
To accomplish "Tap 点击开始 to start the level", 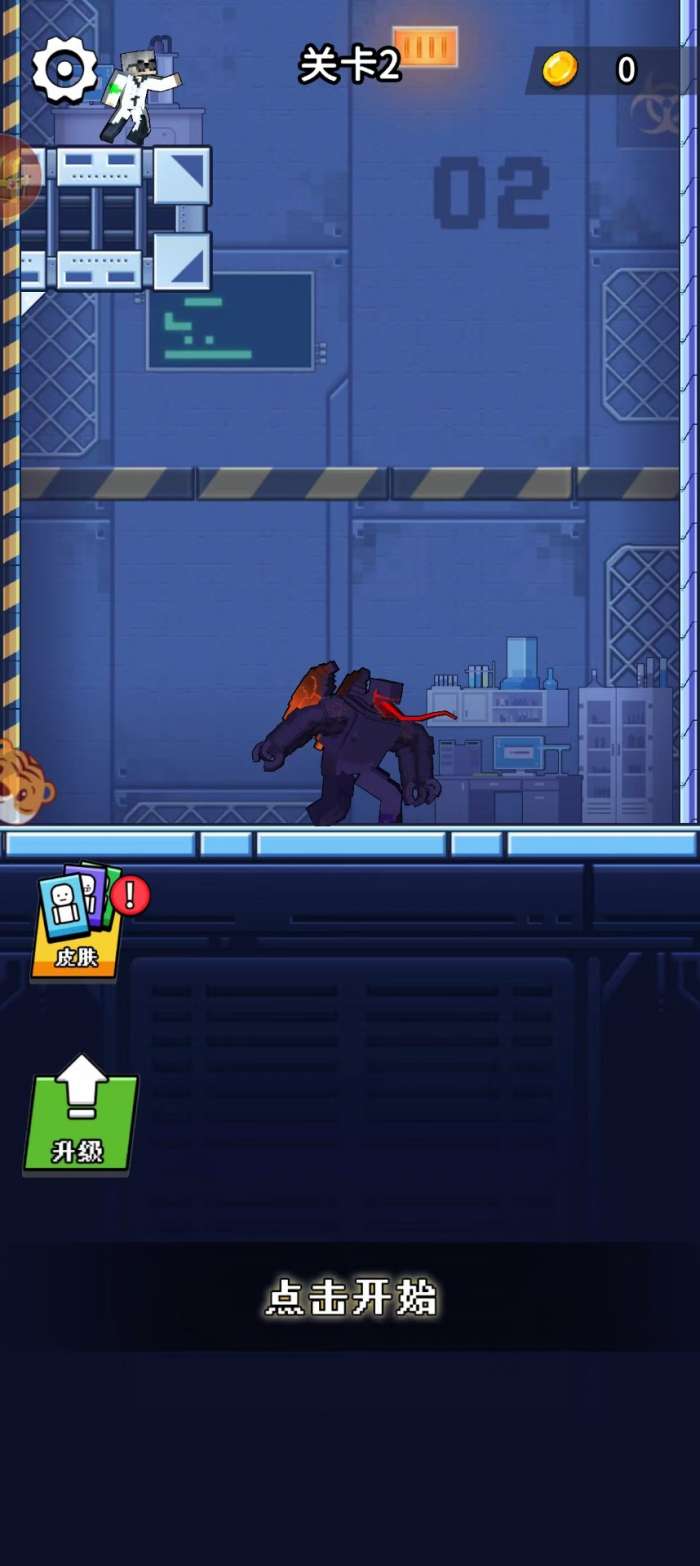I will (x=351, y=1298).
